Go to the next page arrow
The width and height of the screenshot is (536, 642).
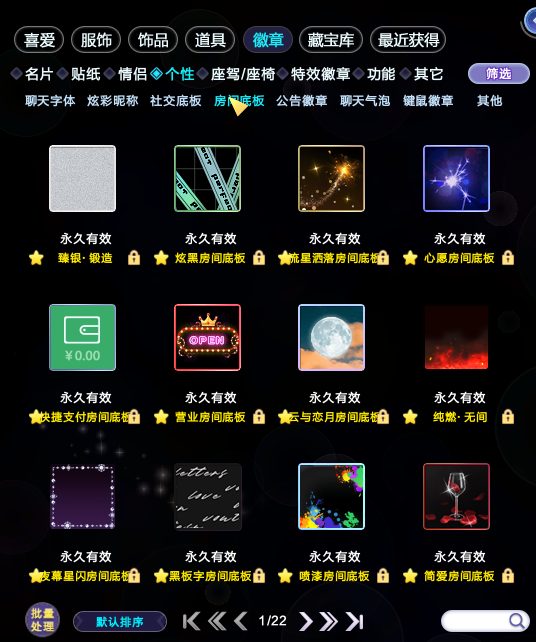pyautogui.click(x=305, y=622)
